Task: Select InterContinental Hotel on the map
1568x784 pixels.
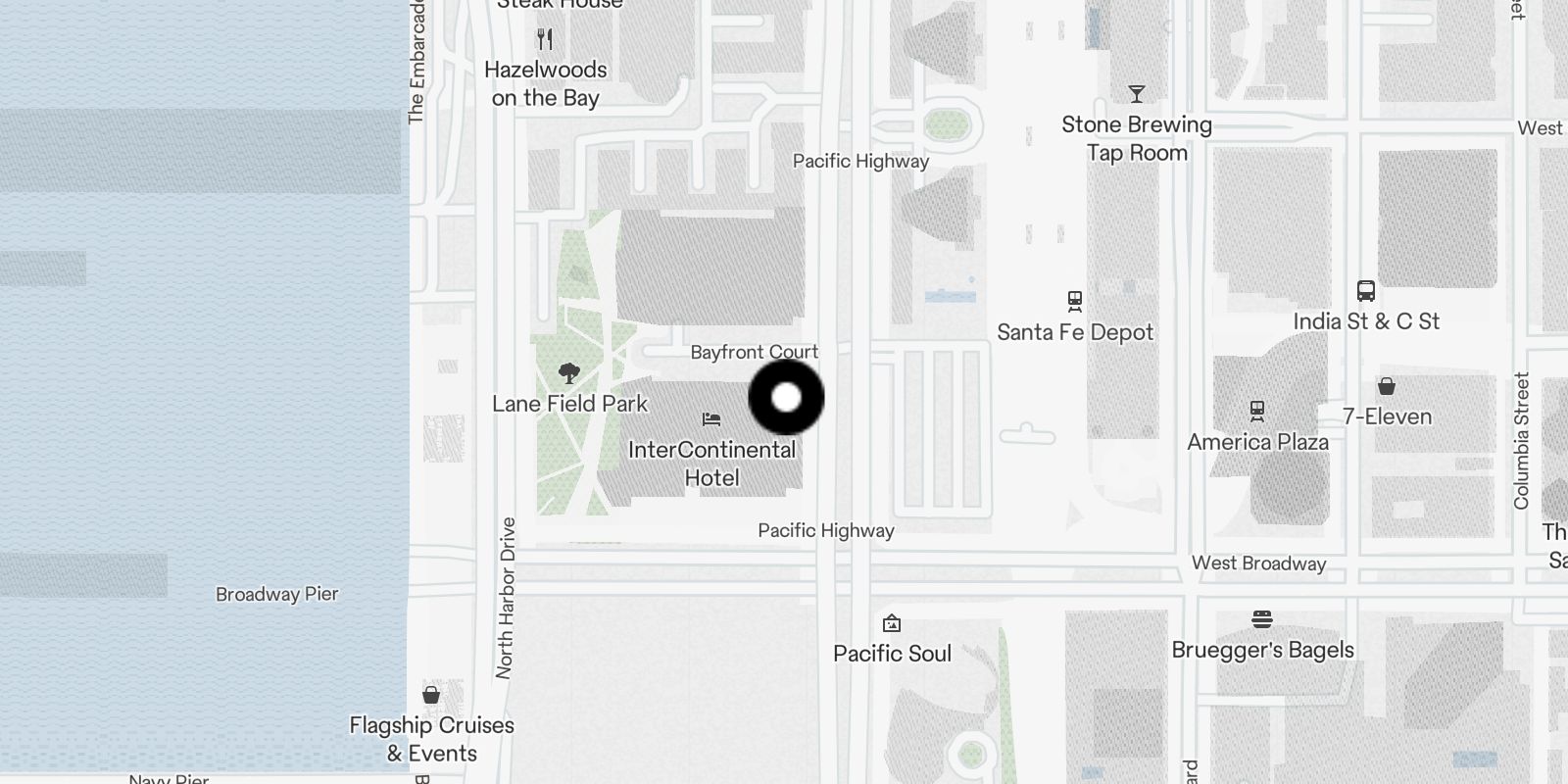Action: pos(711,419)
